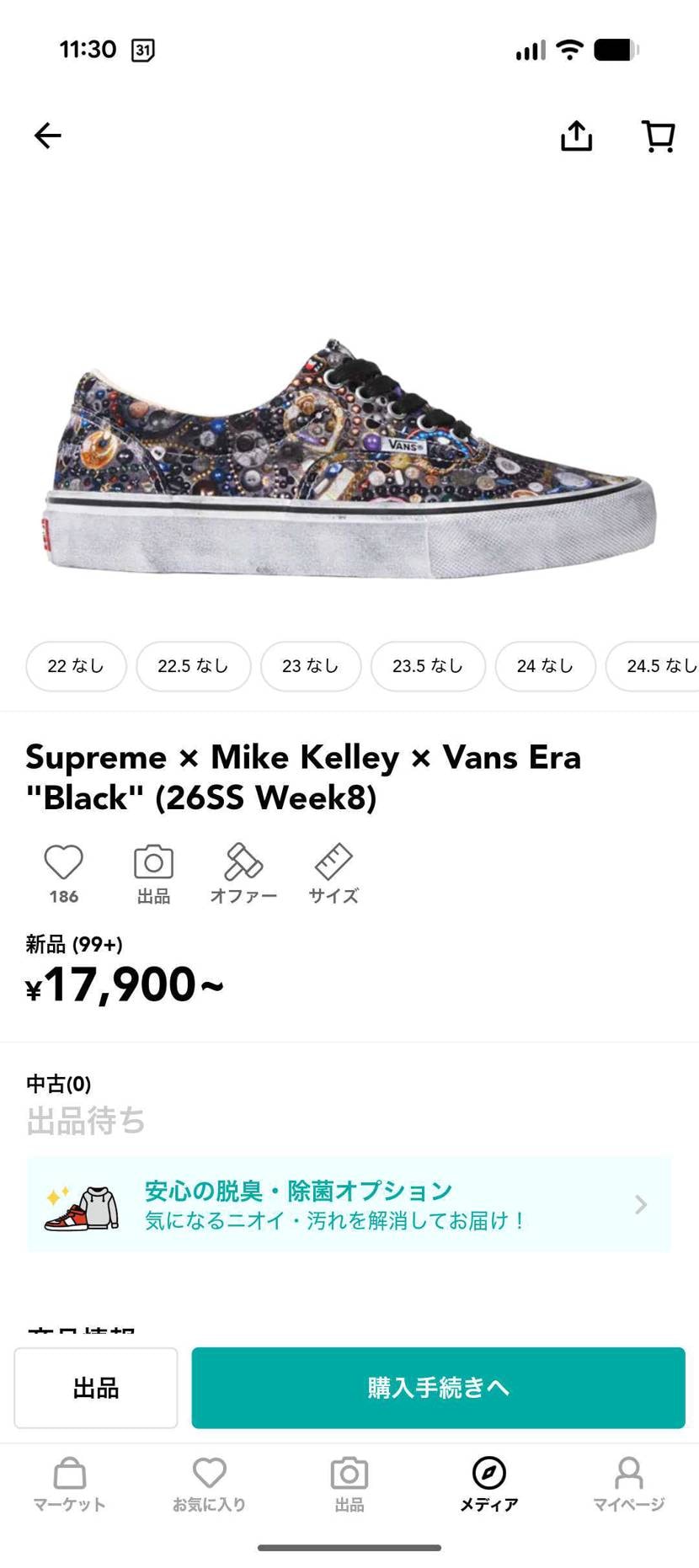Open the マイページ tab

coord(628,1485)
